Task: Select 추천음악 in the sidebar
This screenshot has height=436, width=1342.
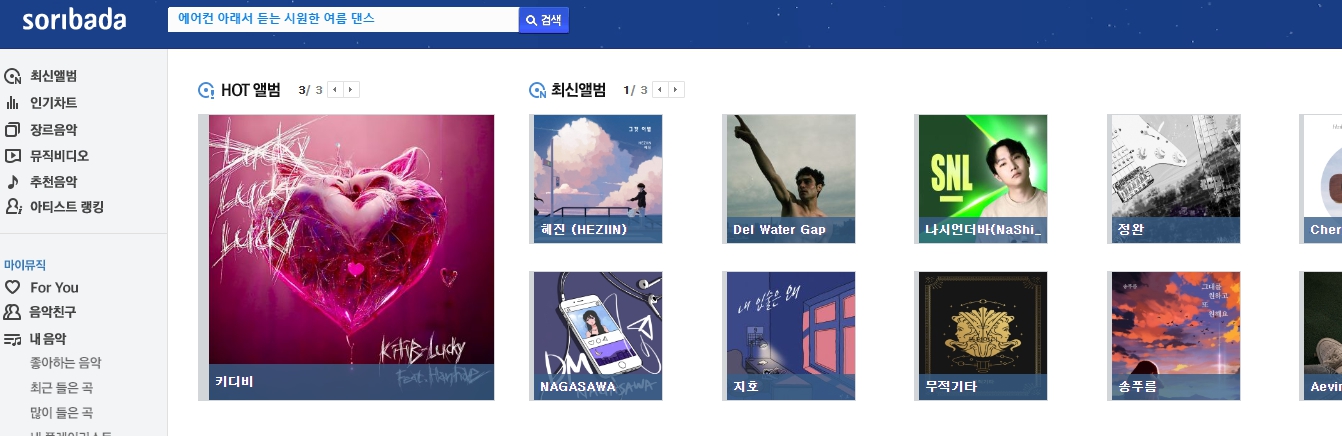Action: click(53, 182)
